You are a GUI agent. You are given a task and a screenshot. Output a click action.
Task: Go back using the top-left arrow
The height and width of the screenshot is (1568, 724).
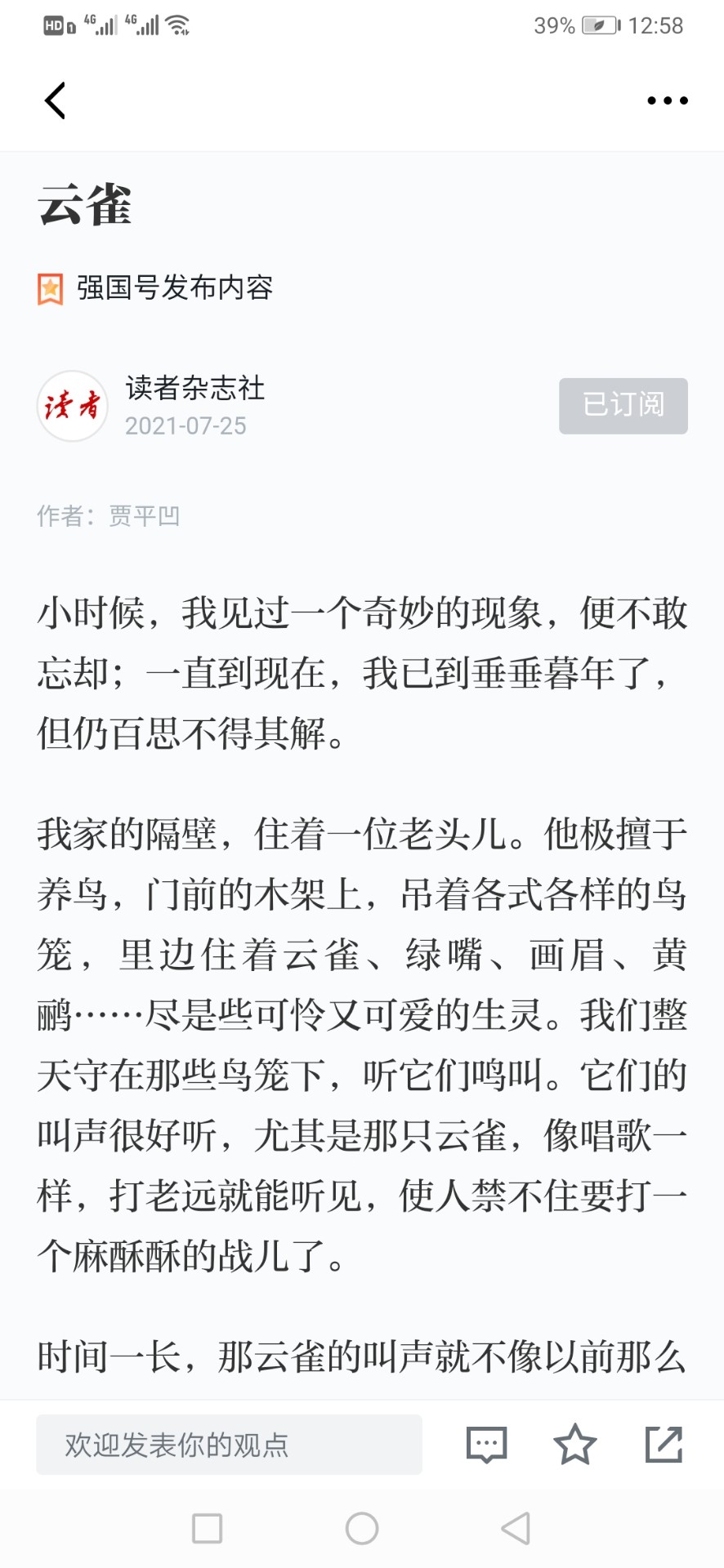55,100
